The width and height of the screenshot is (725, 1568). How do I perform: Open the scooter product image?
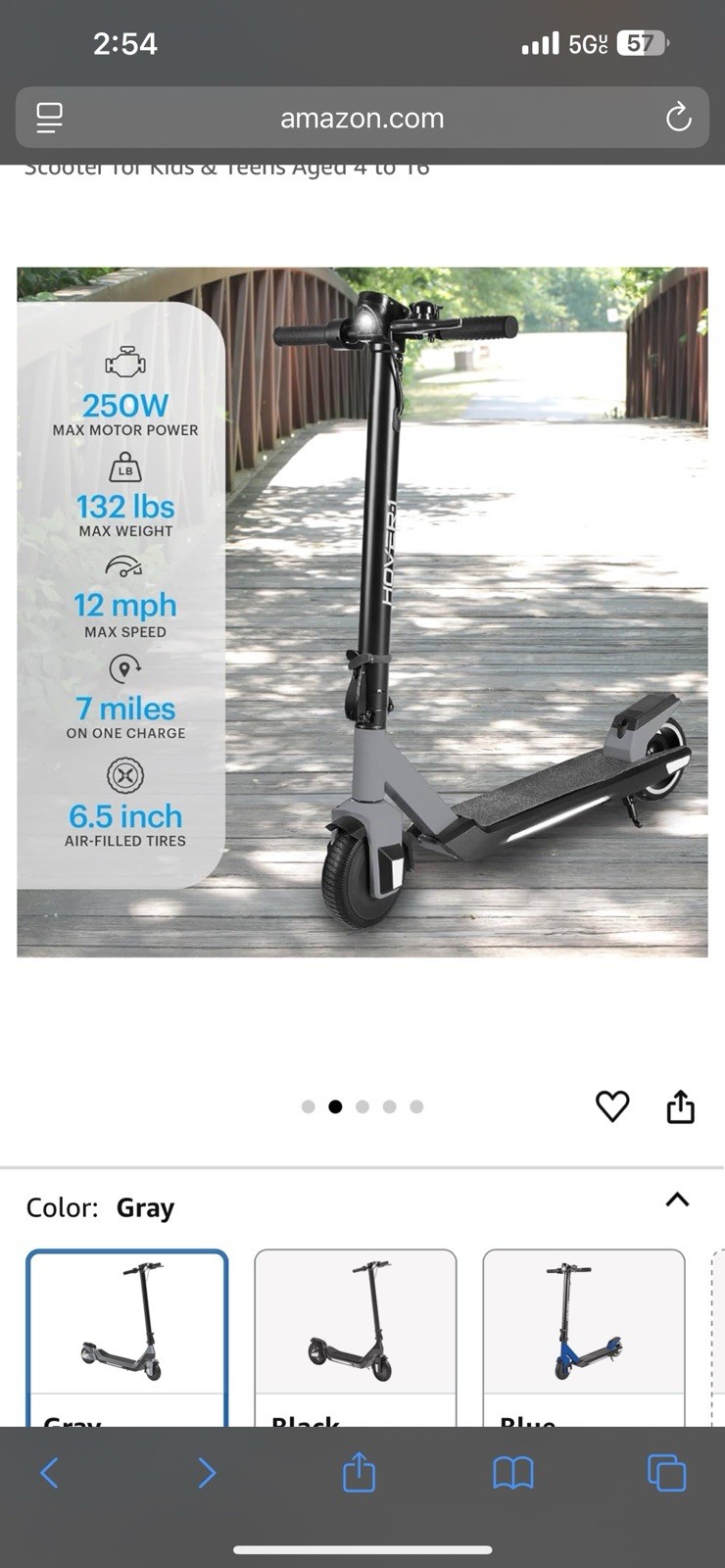click(362, 612)
